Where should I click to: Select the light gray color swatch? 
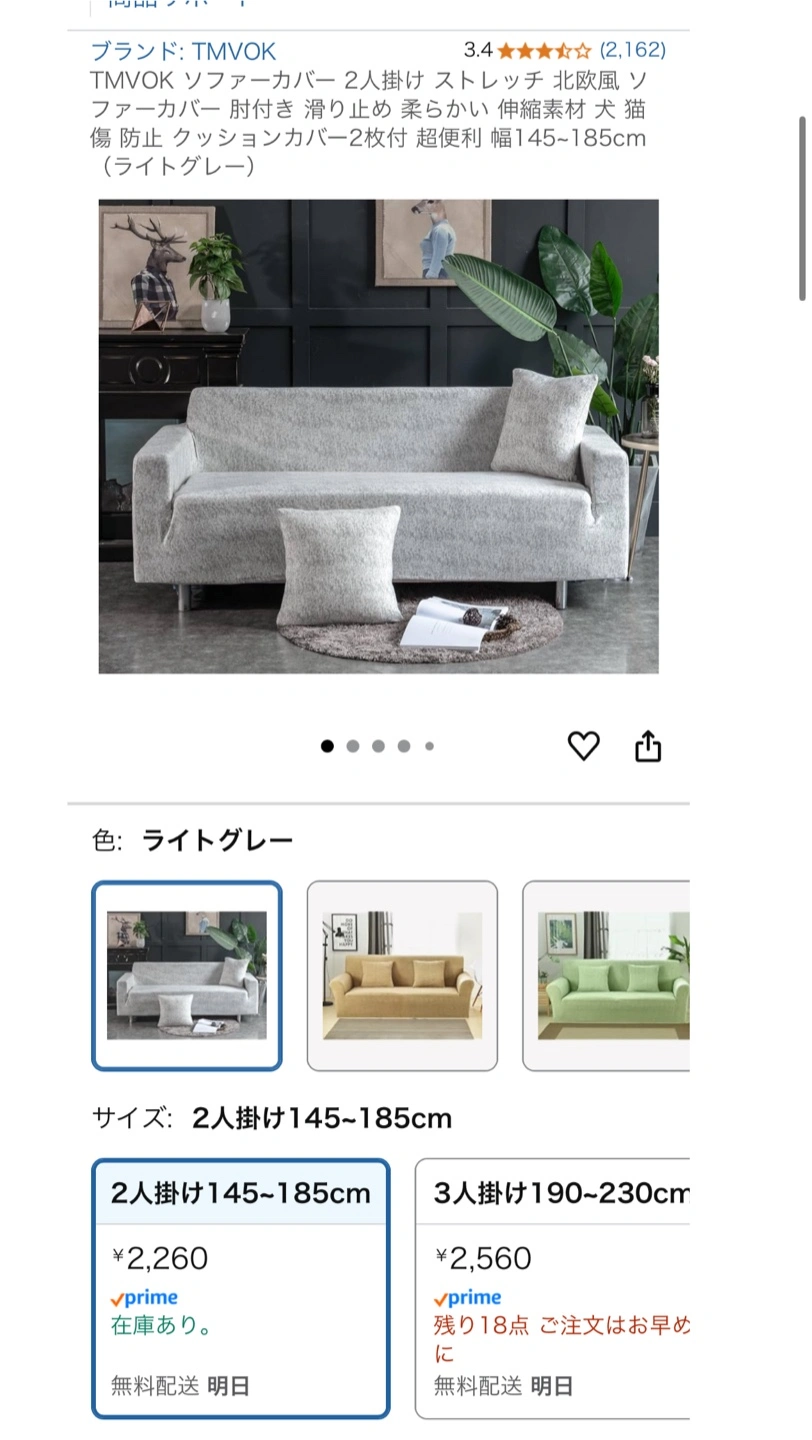(187, 975)
